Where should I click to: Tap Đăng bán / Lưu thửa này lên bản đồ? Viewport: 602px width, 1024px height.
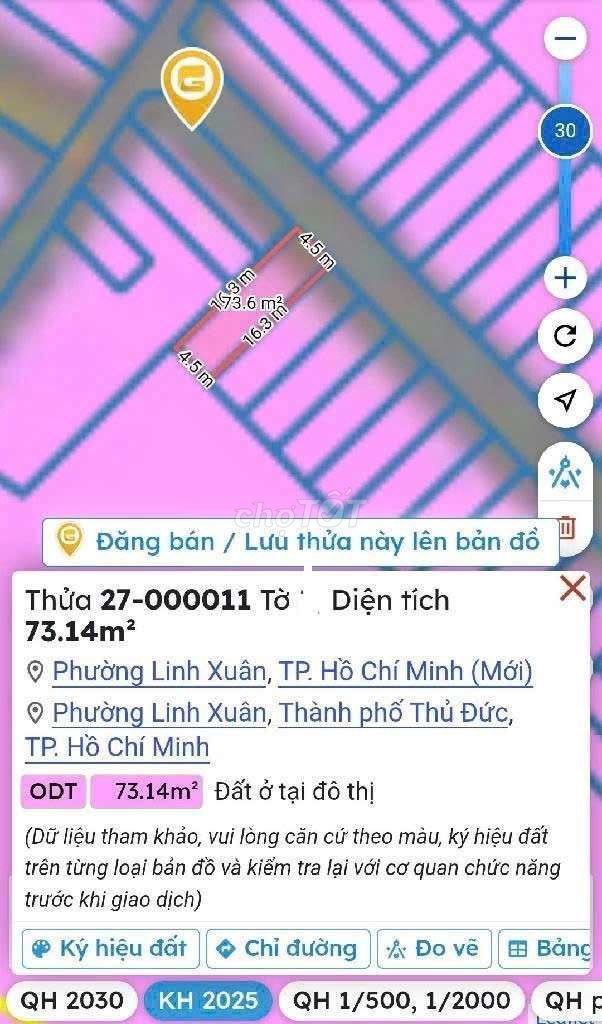coord(300,542)
